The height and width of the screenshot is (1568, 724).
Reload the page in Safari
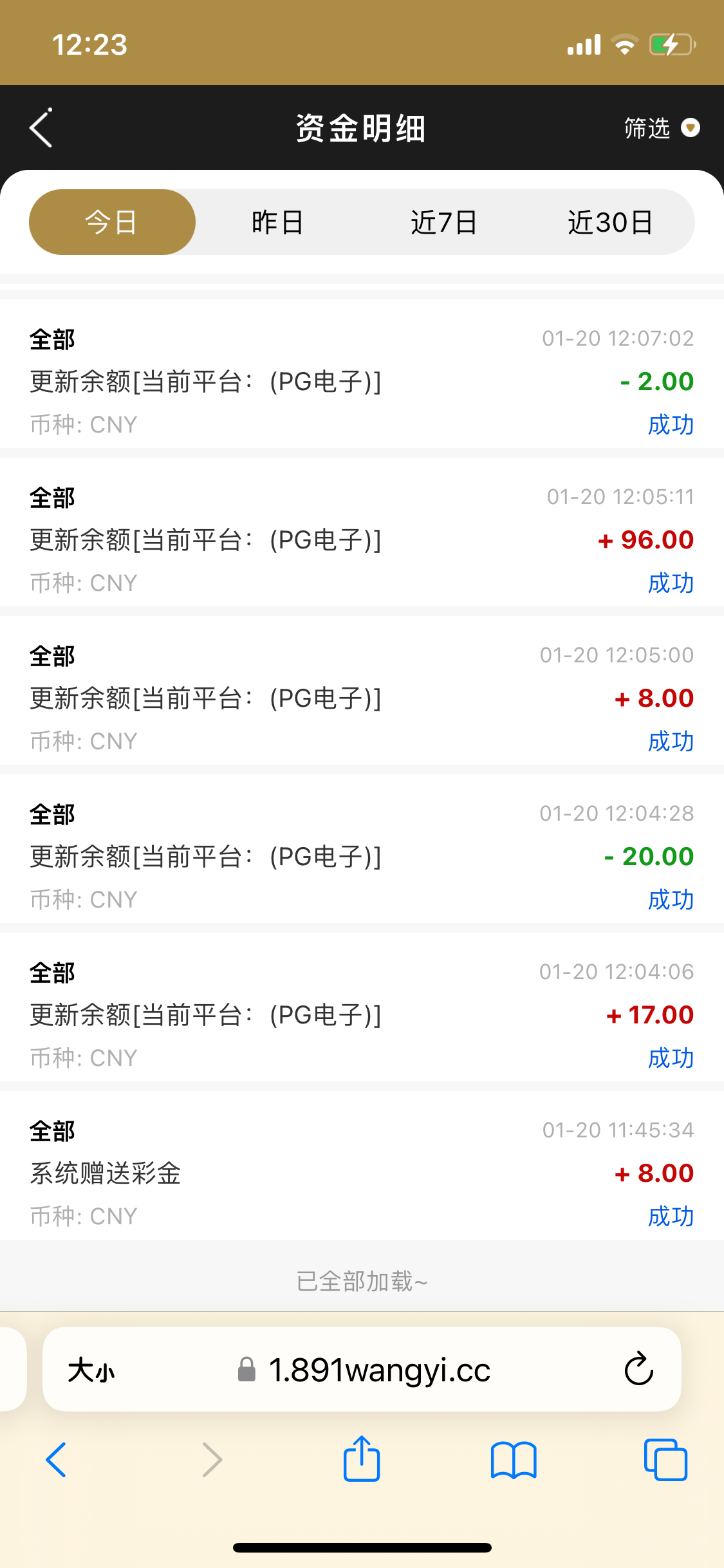tap(638, 1368)
